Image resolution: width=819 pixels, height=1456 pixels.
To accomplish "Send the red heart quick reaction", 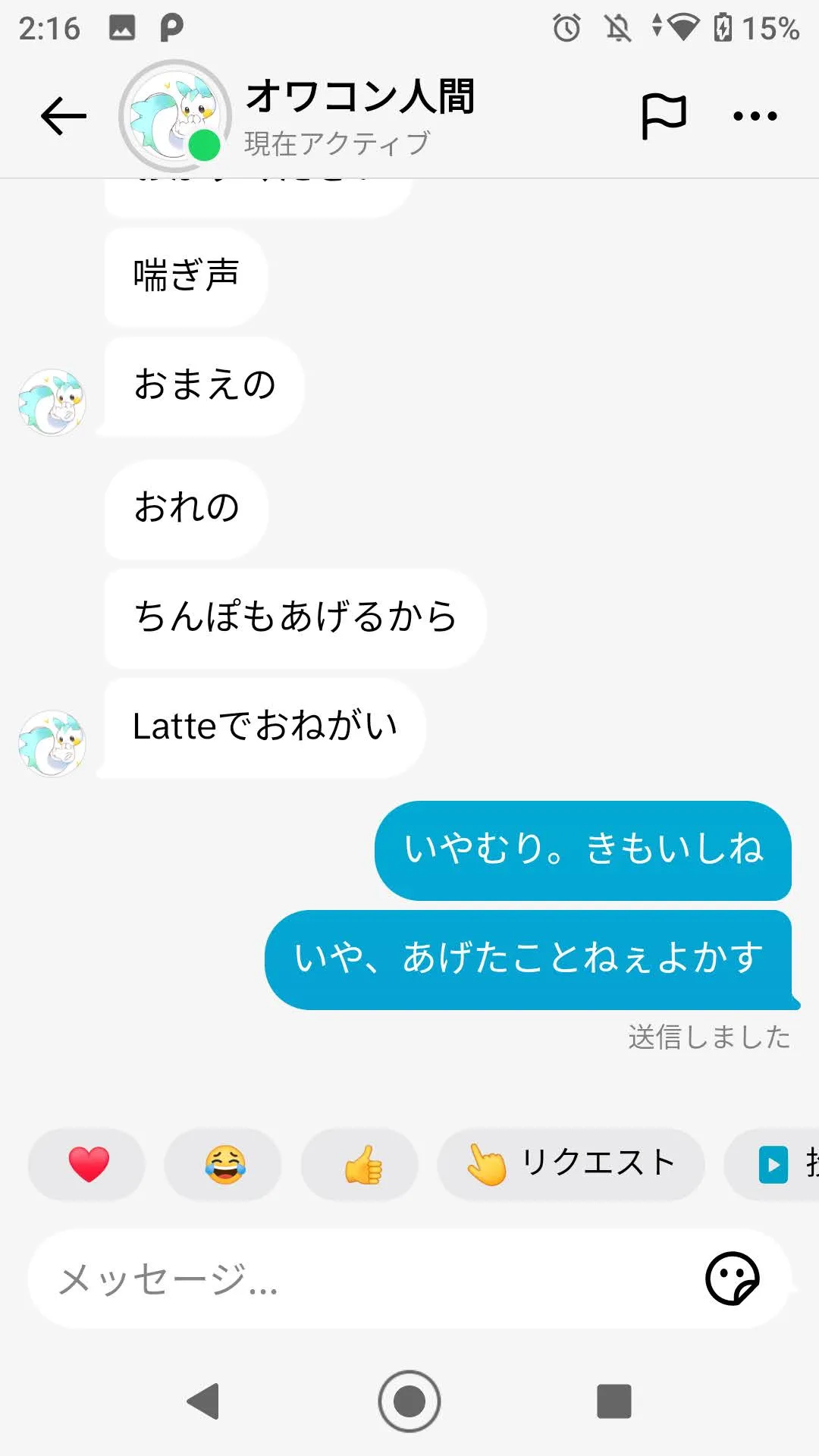I will pos(87,1164).
